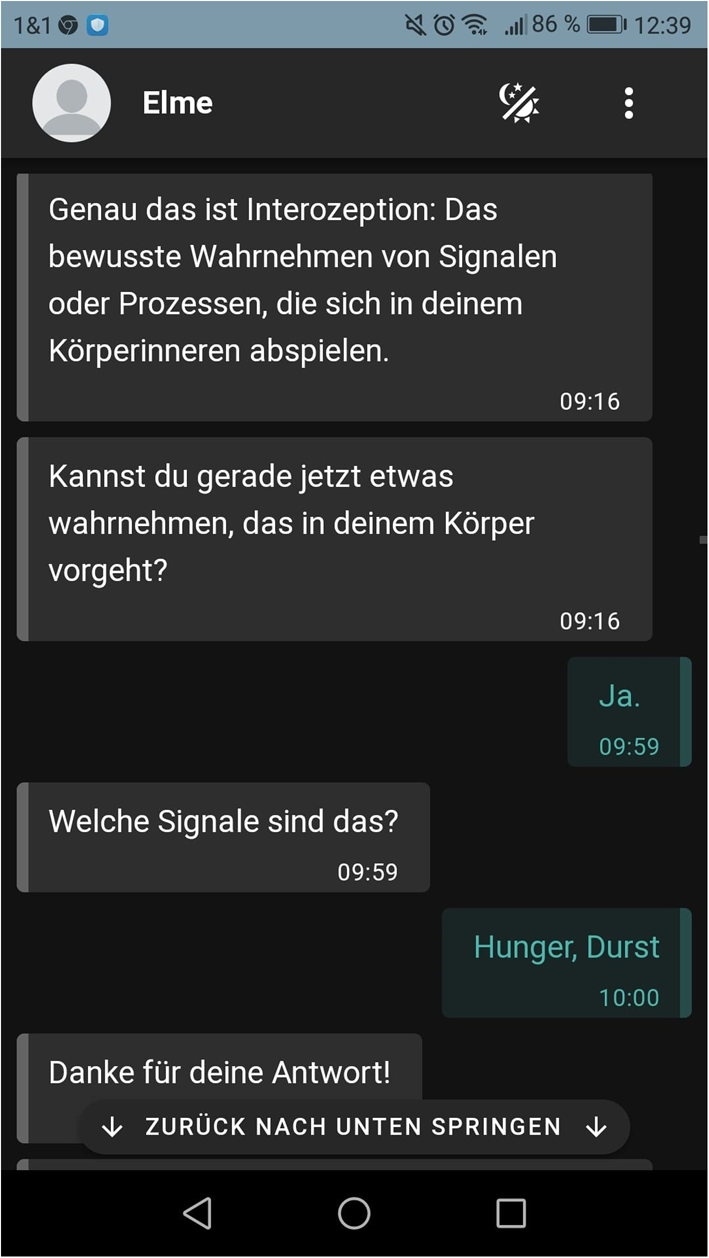Go back using the system back button
709x1258 pixels.
click(197, 1213)
